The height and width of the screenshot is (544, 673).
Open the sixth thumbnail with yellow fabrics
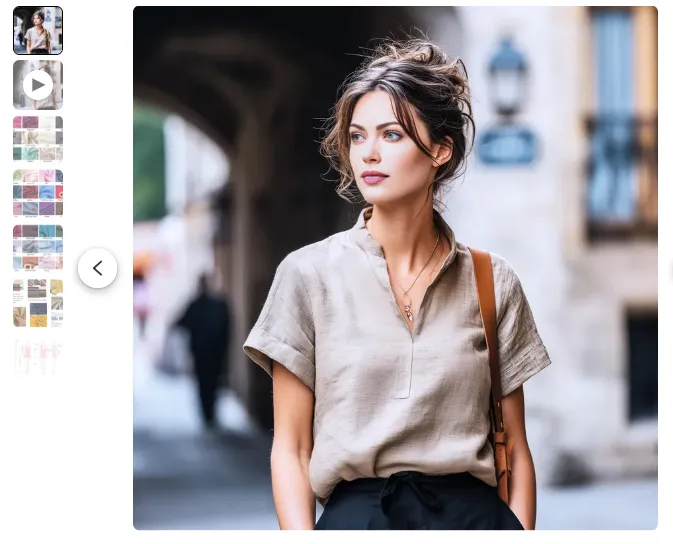click(38, 302)
